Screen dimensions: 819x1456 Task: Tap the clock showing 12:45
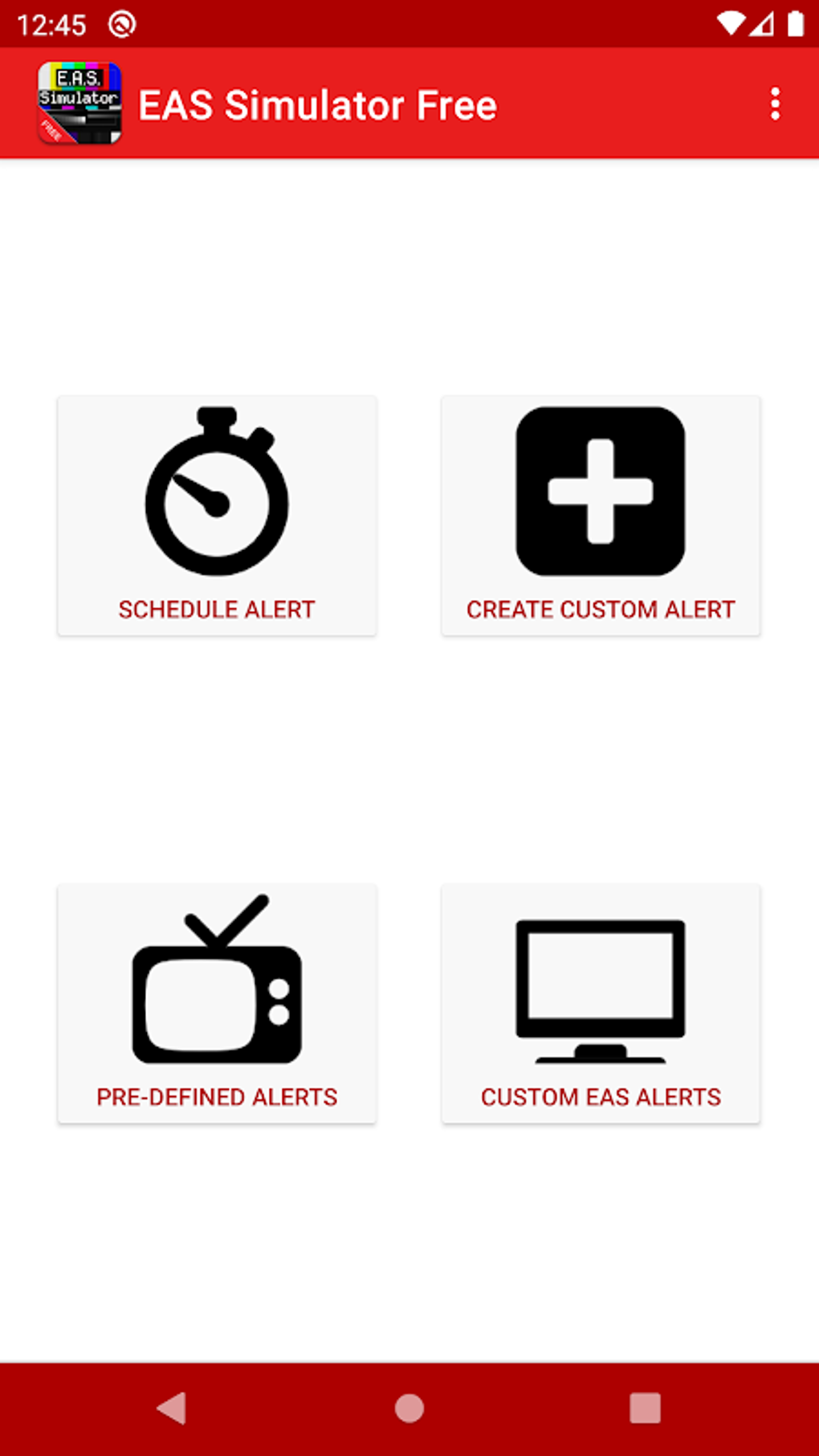(52, 23)
